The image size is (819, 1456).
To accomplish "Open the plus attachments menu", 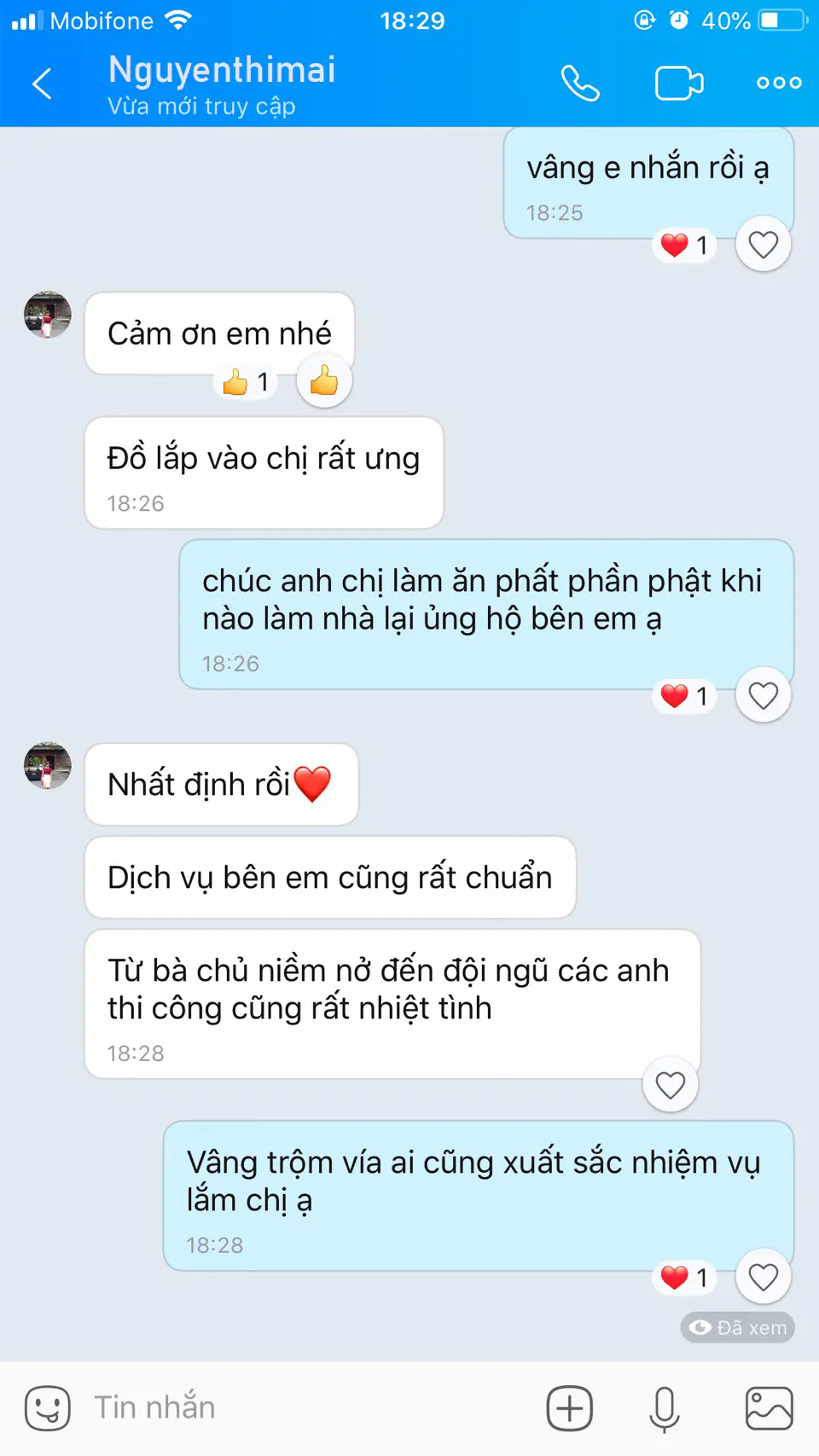I will pos(570,1407).
